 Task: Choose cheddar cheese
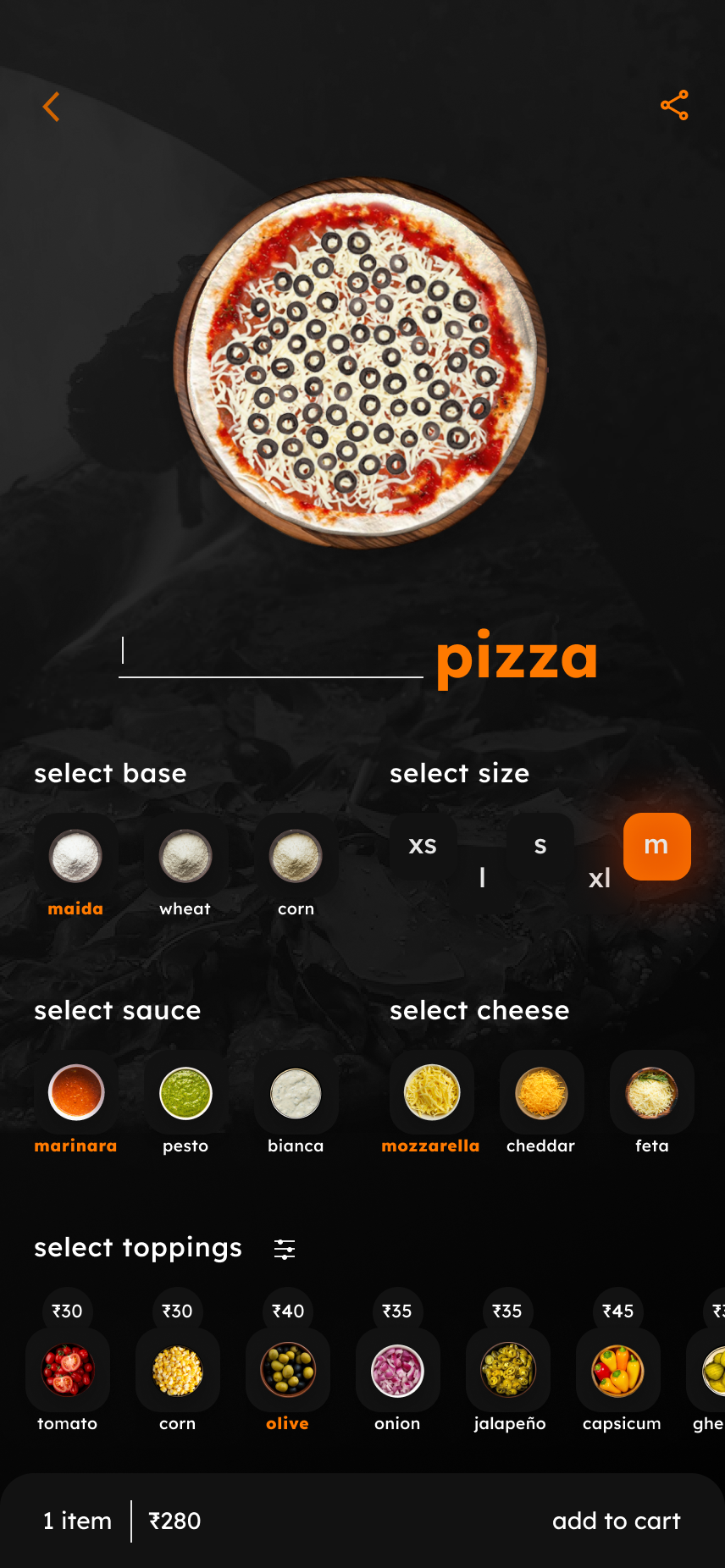tap(541, 1093)
